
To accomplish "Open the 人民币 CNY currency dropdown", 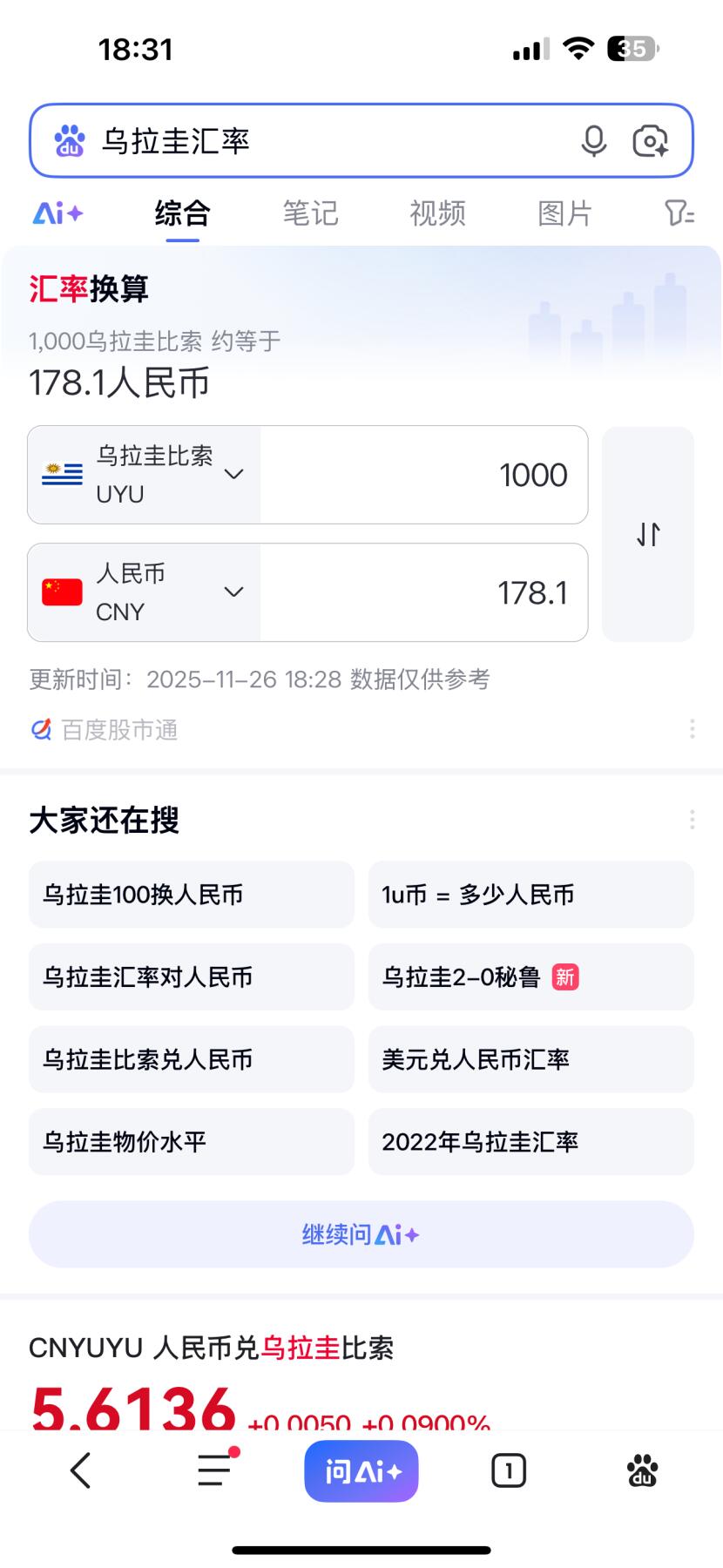I will pyautogui.click(x=233, y=591).
